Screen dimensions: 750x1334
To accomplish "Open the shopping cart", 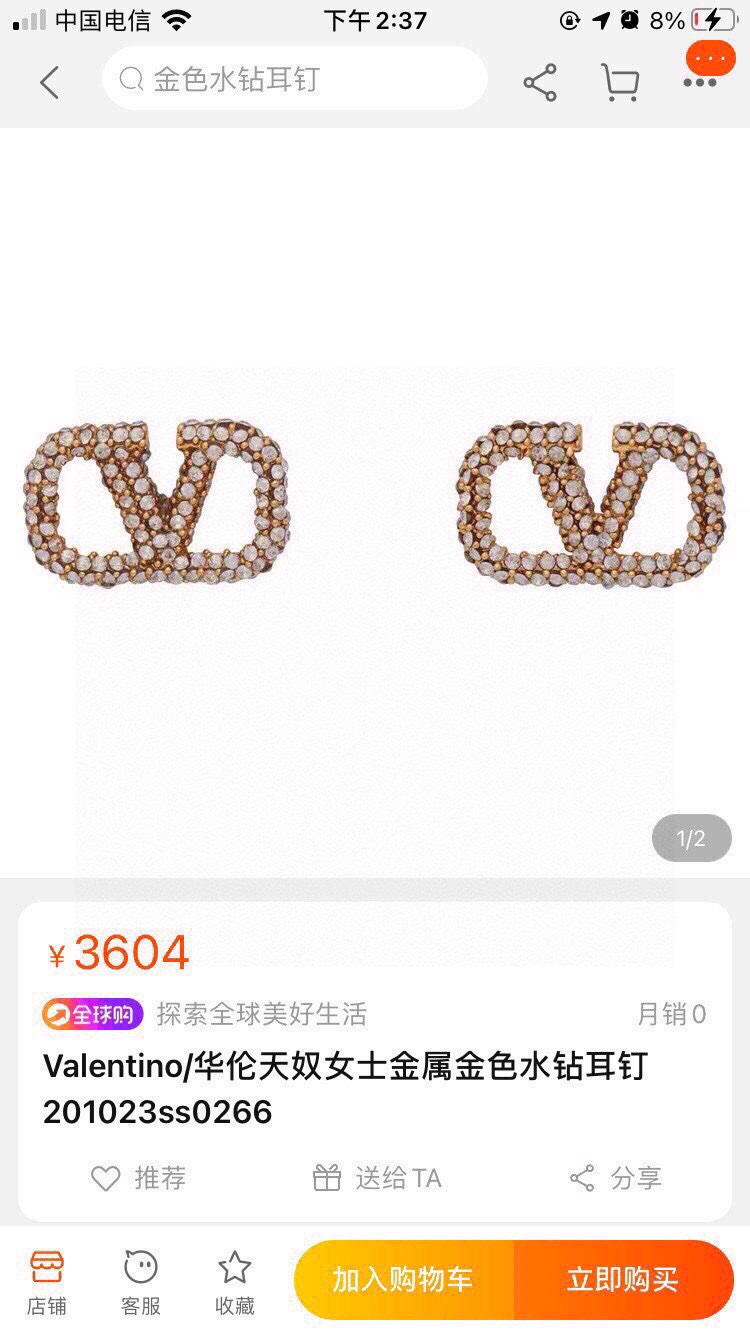I will pyautogui.click(x=620, y=82).
